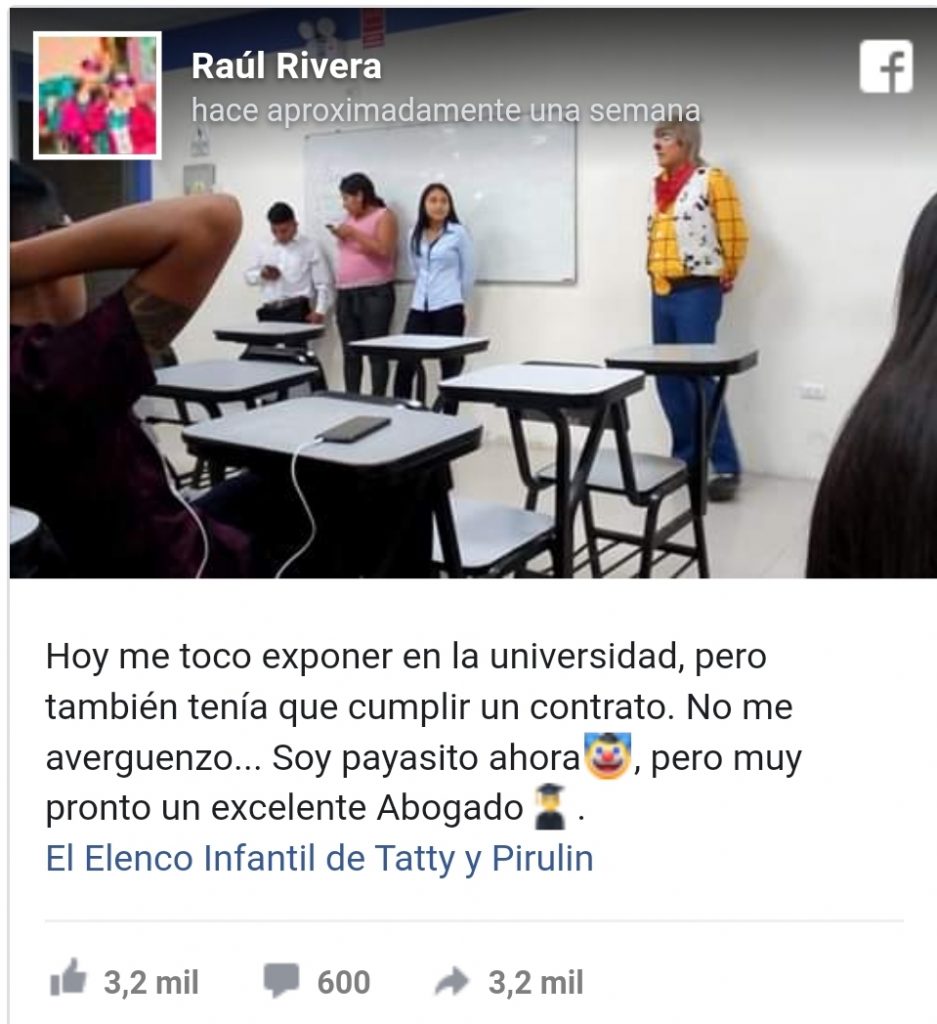Like the post with the thumbs up
937x1024 pixels.
point(69,980)
